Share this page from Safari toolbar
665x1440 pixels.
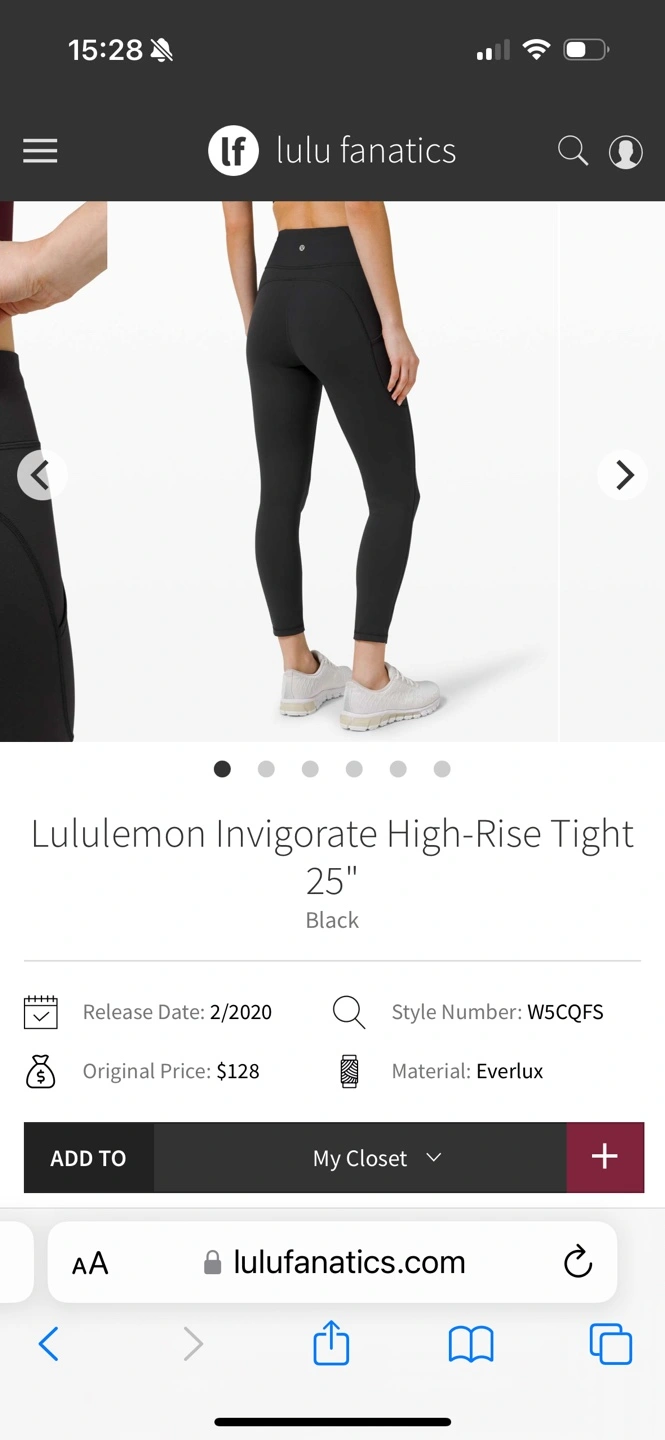pos(331,1344)
